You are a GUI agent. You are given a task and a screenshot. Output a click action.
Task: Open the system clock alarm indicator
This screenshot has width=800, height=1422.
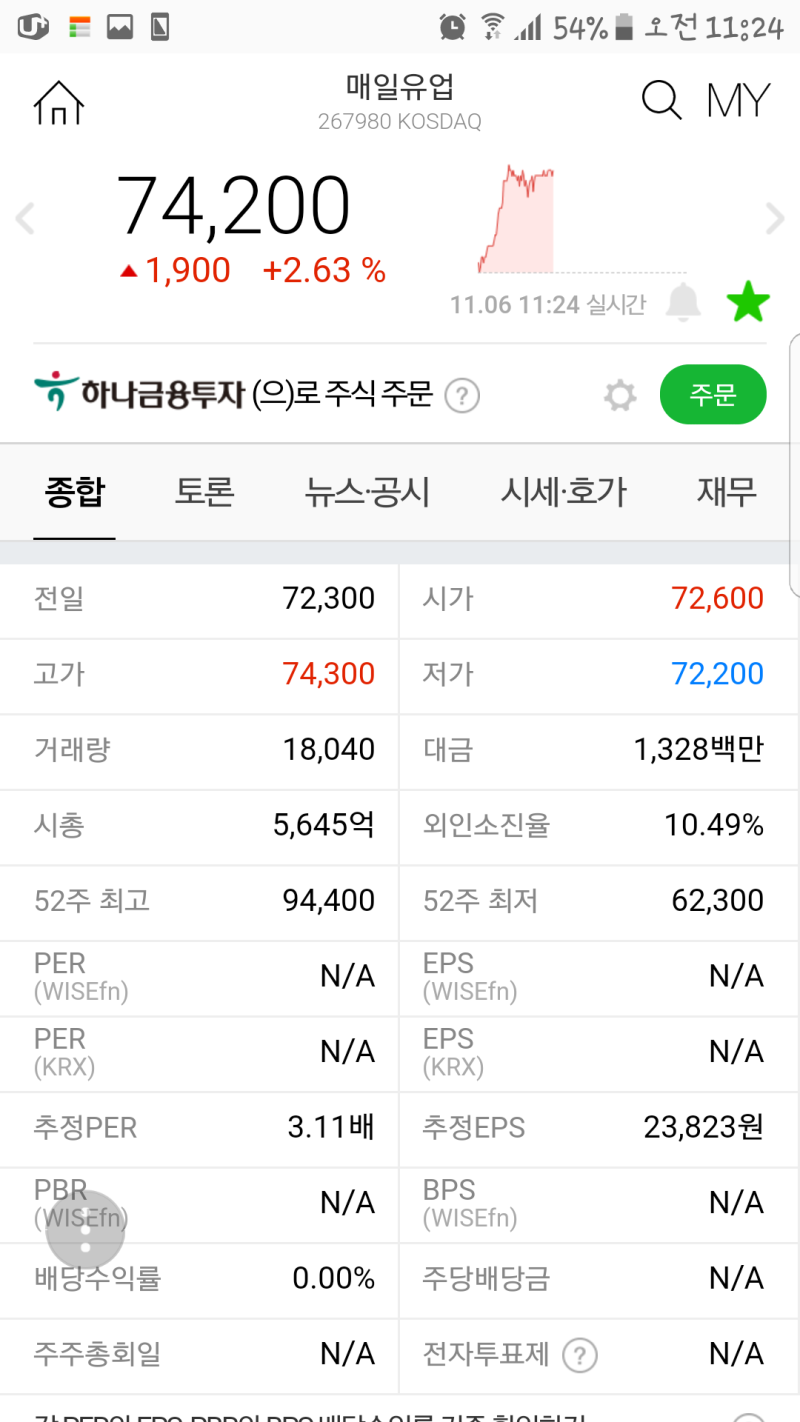pos(452,28)
